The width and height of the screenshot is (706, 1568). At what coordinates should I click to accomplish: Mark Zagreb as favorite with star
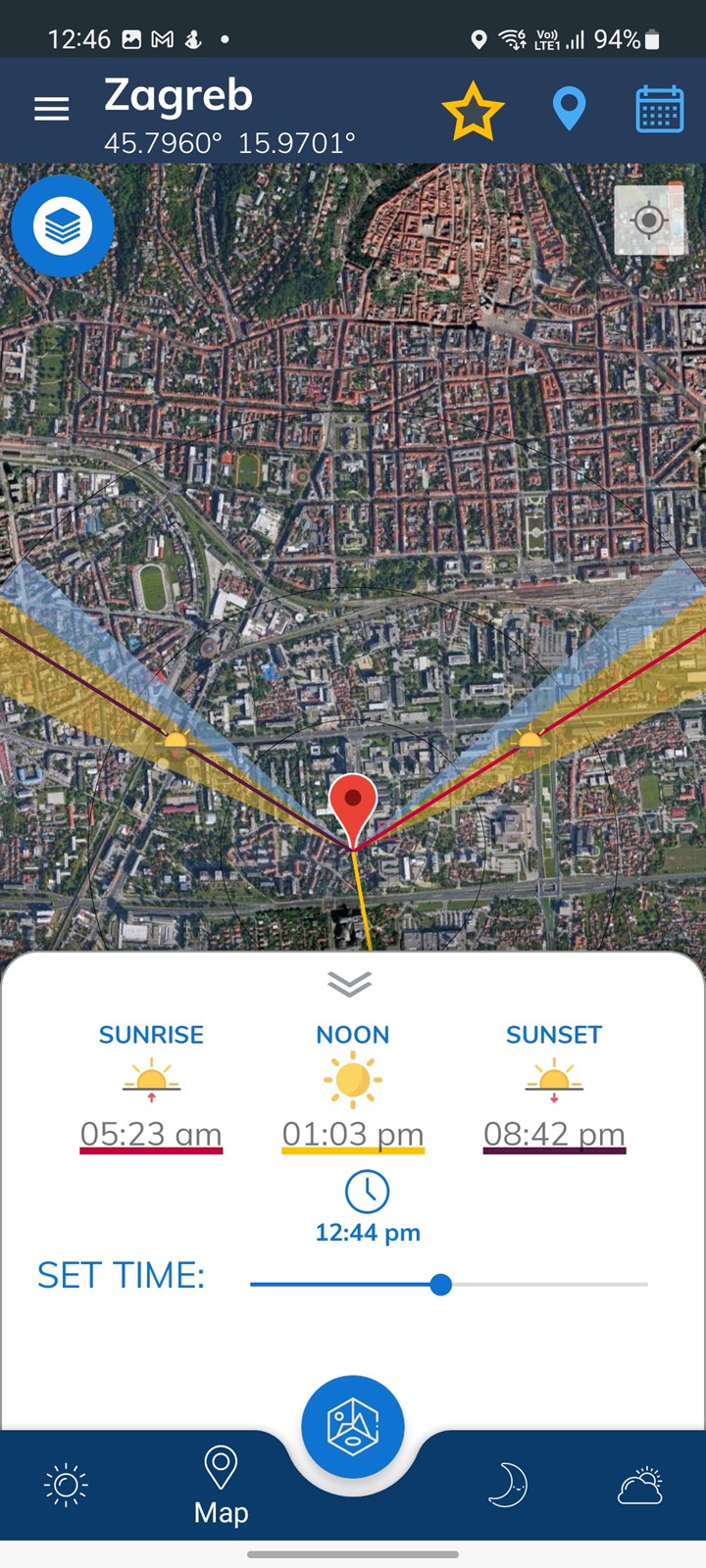pyautogui.click(x=473, y=111)
